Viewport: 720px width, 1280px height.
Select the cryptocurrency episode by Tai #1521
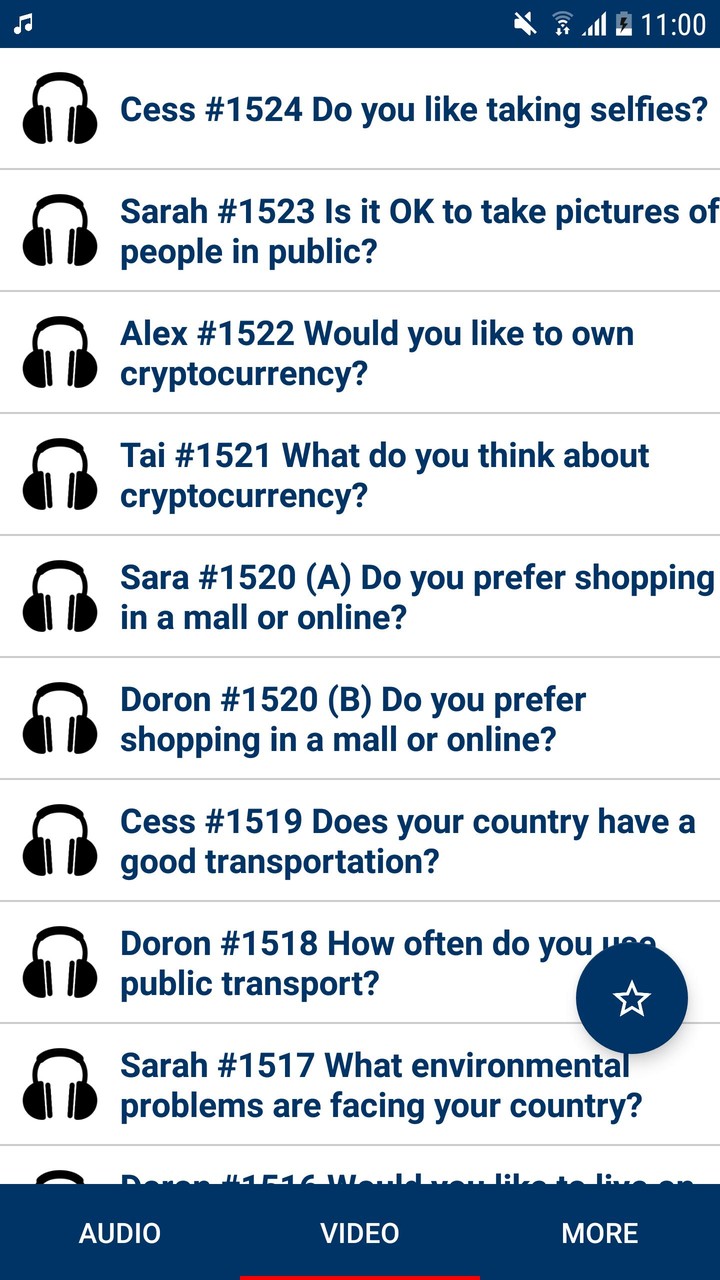pyautogui.click(x=400, y=474)
